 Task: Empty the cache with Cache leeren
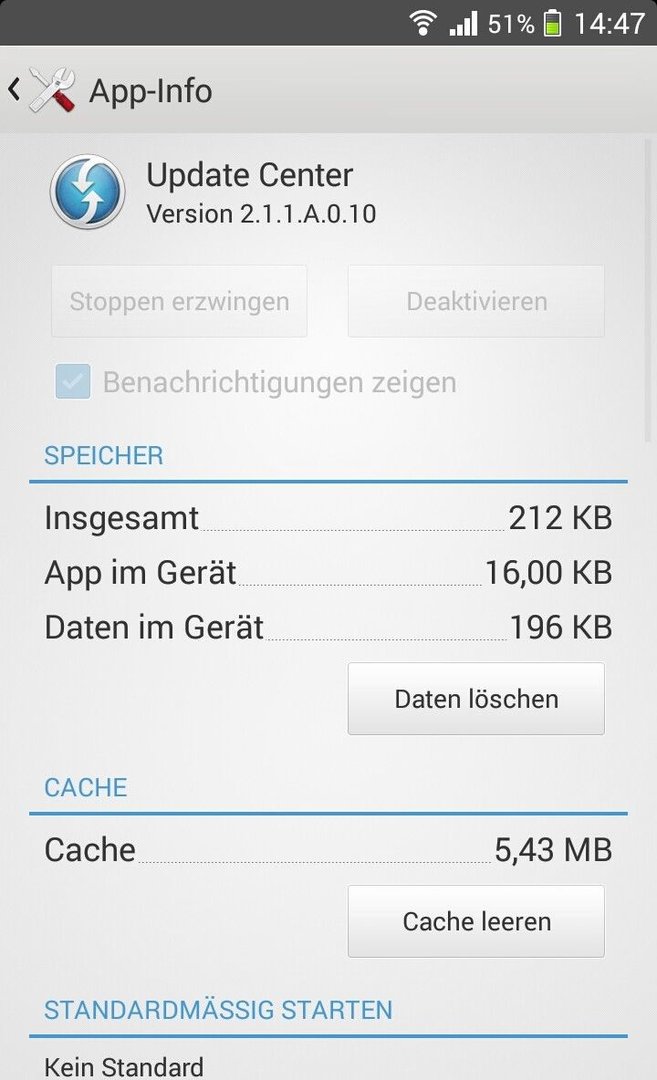pyautogui.click(x=476, y=921)
